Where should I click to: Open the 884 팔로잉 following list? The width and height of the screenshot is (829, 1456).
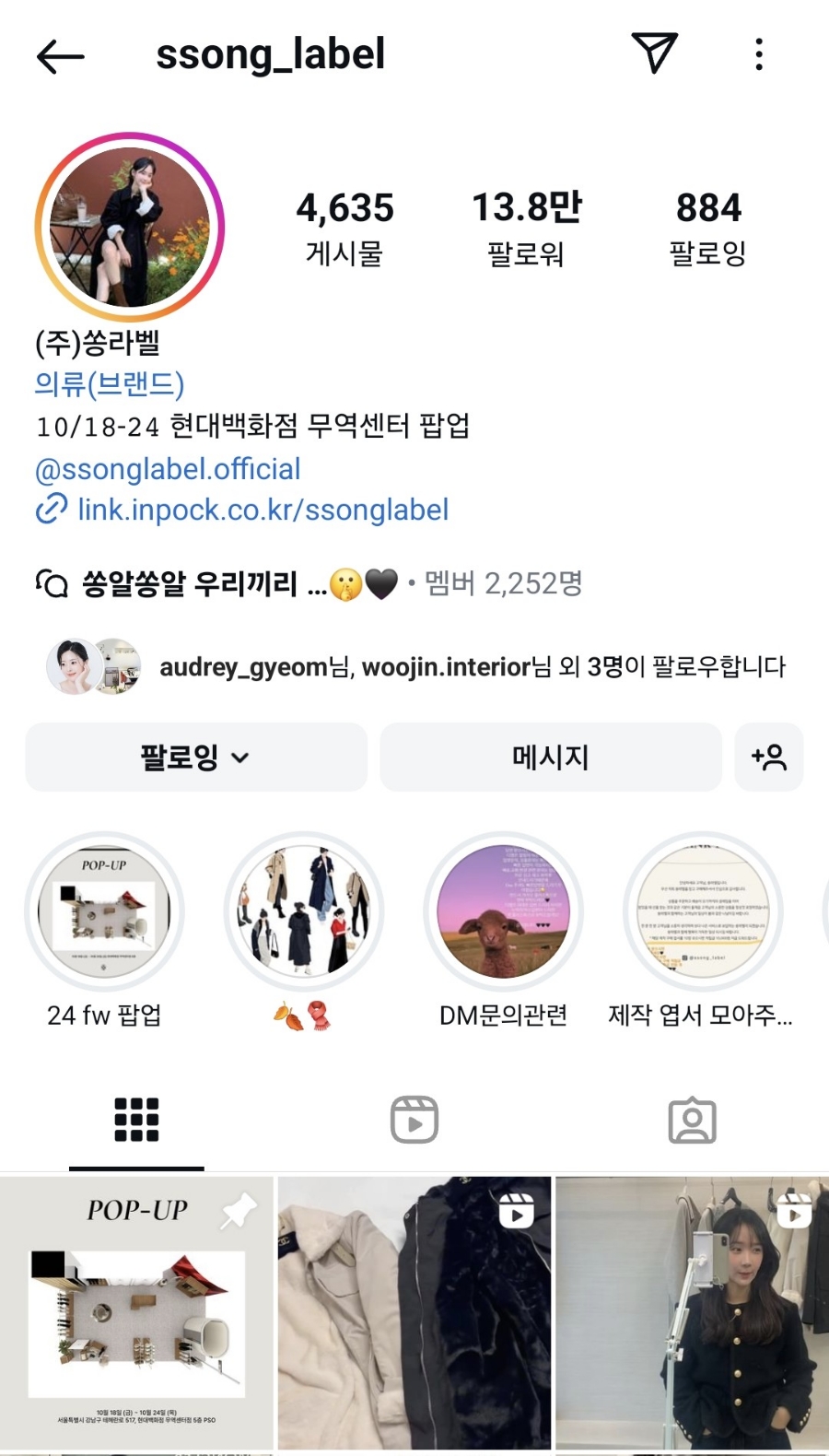(707, 228)
